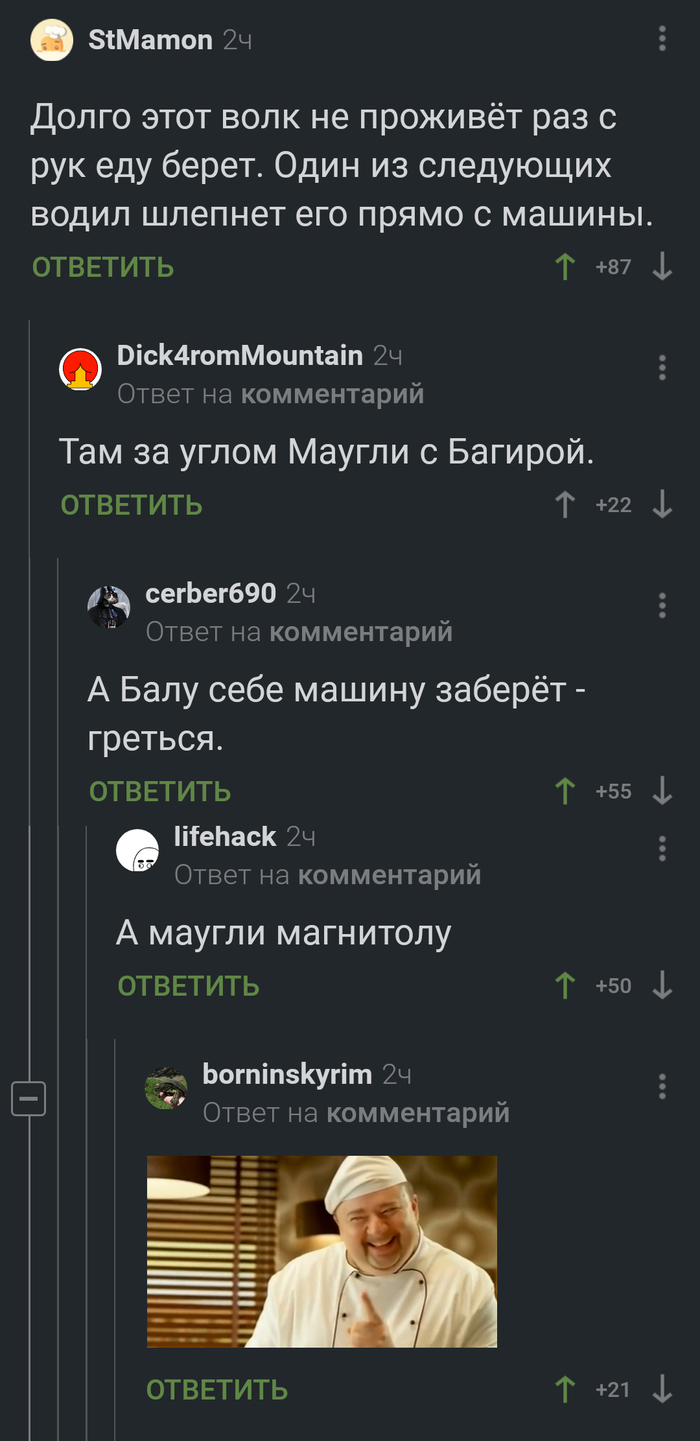Open Dick4romMountain's profile

(239, 355)
